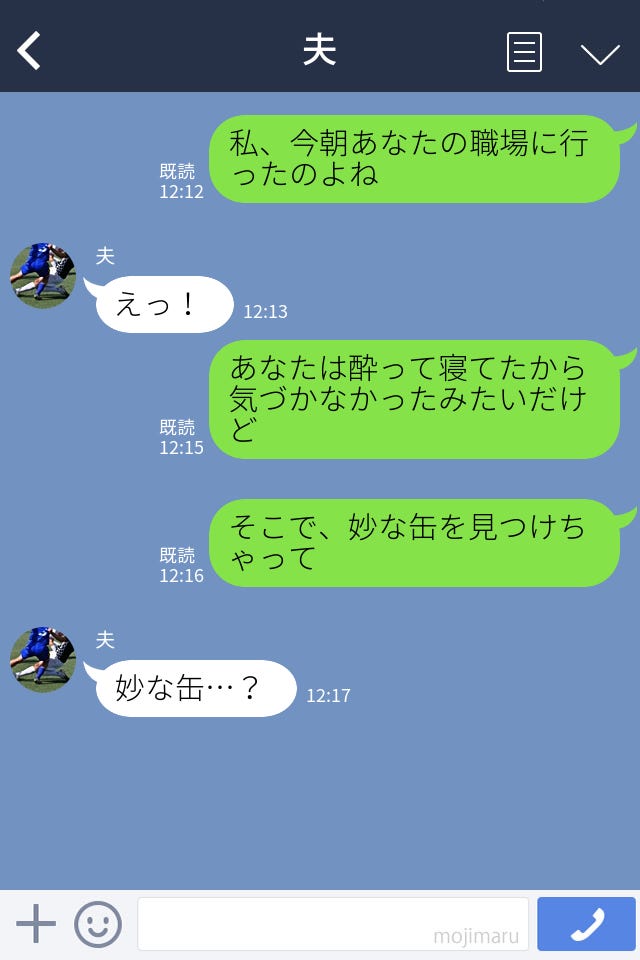Screen dimensions: 640x960
Task: Expand the chat menu chevron
Action: (600, 53)
